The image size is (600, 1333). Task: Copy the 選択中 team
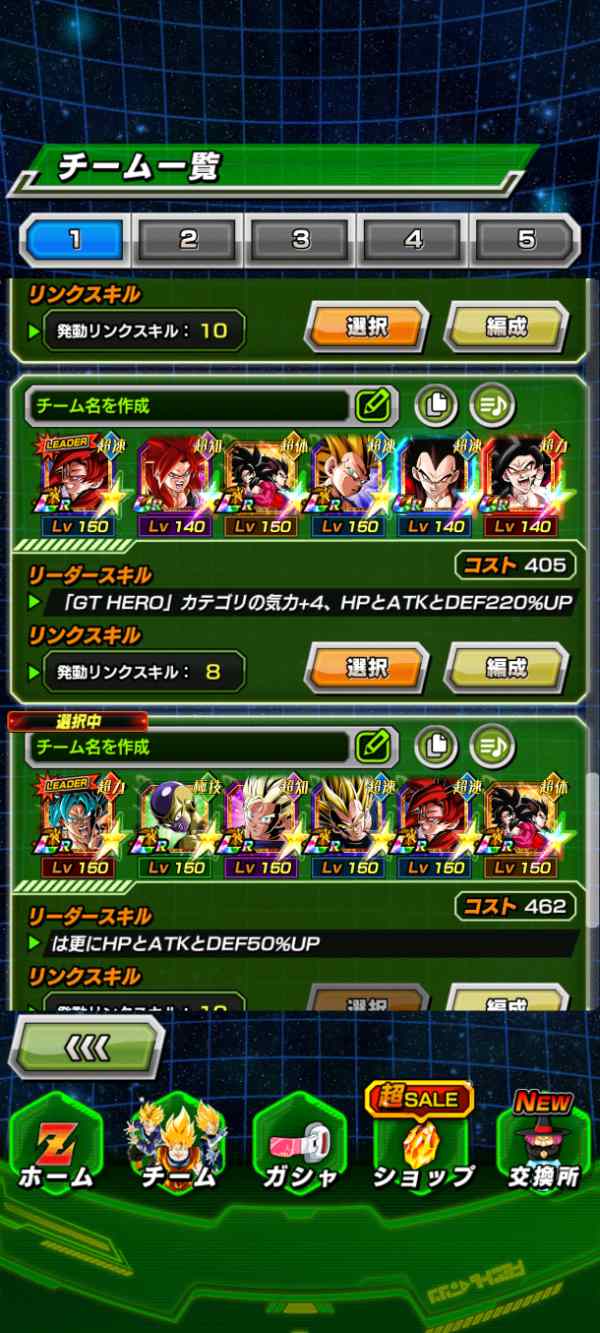coord(436,746)
